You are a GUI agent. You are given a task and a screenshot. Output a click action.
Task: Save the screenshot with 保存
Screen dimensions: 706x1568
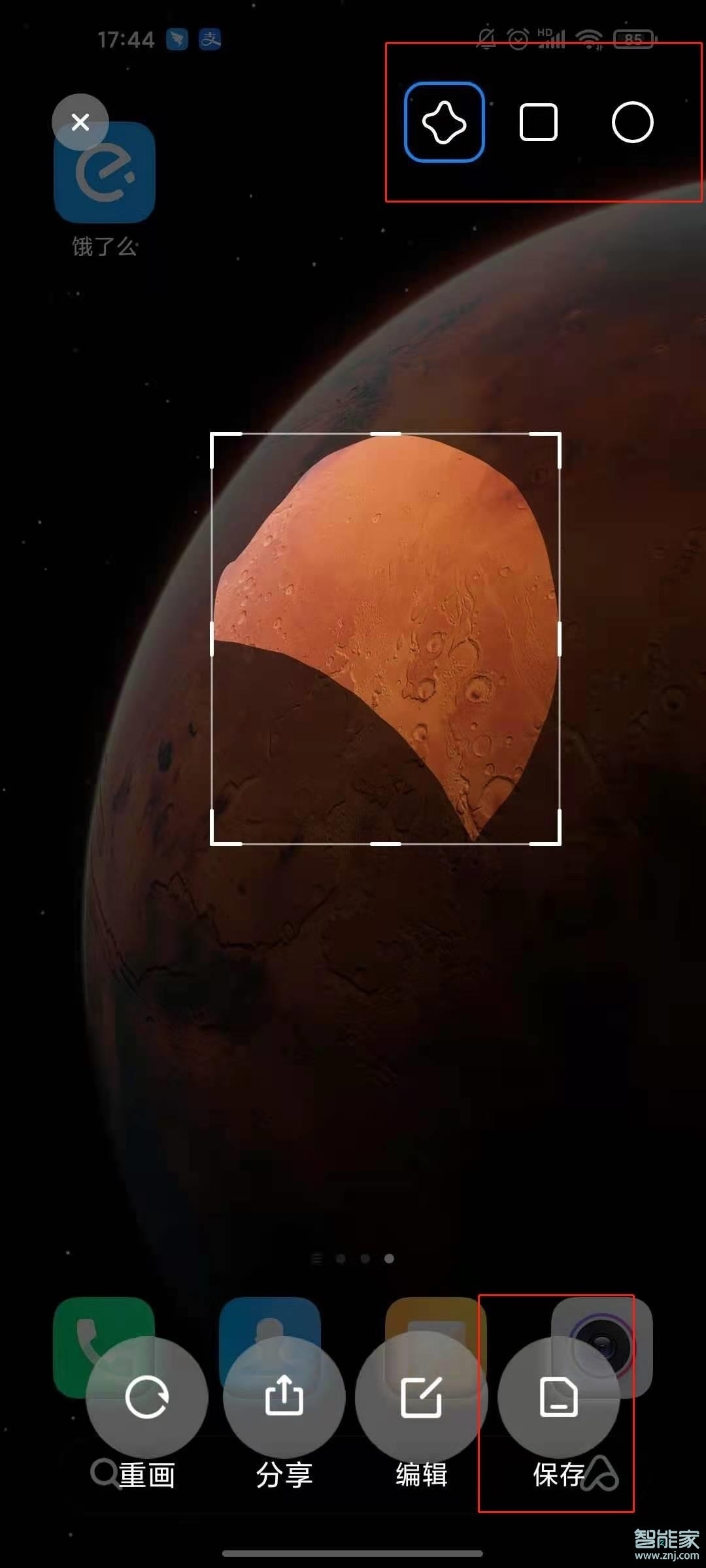click(559, 1398)
